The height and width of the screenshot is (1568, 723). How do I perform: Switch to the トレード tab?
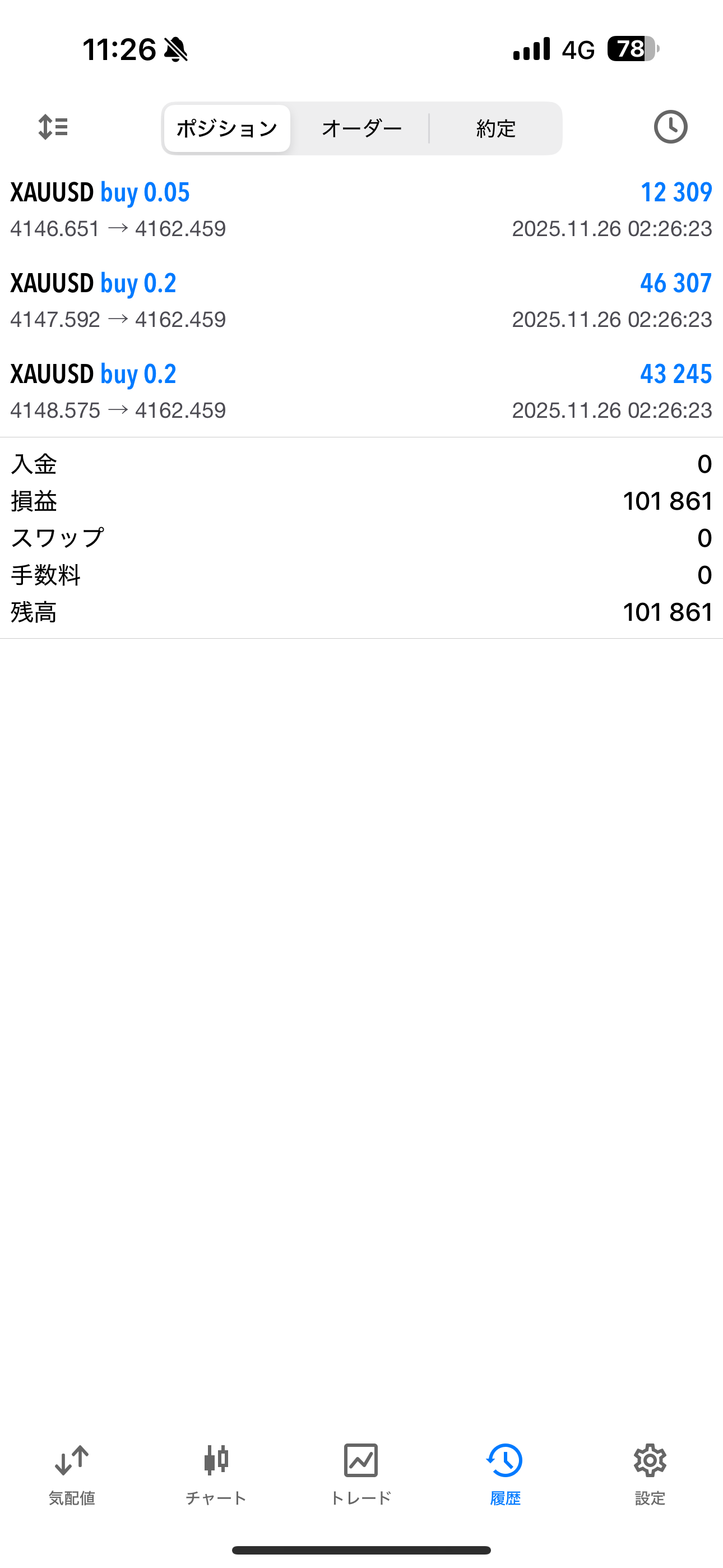361,1474
